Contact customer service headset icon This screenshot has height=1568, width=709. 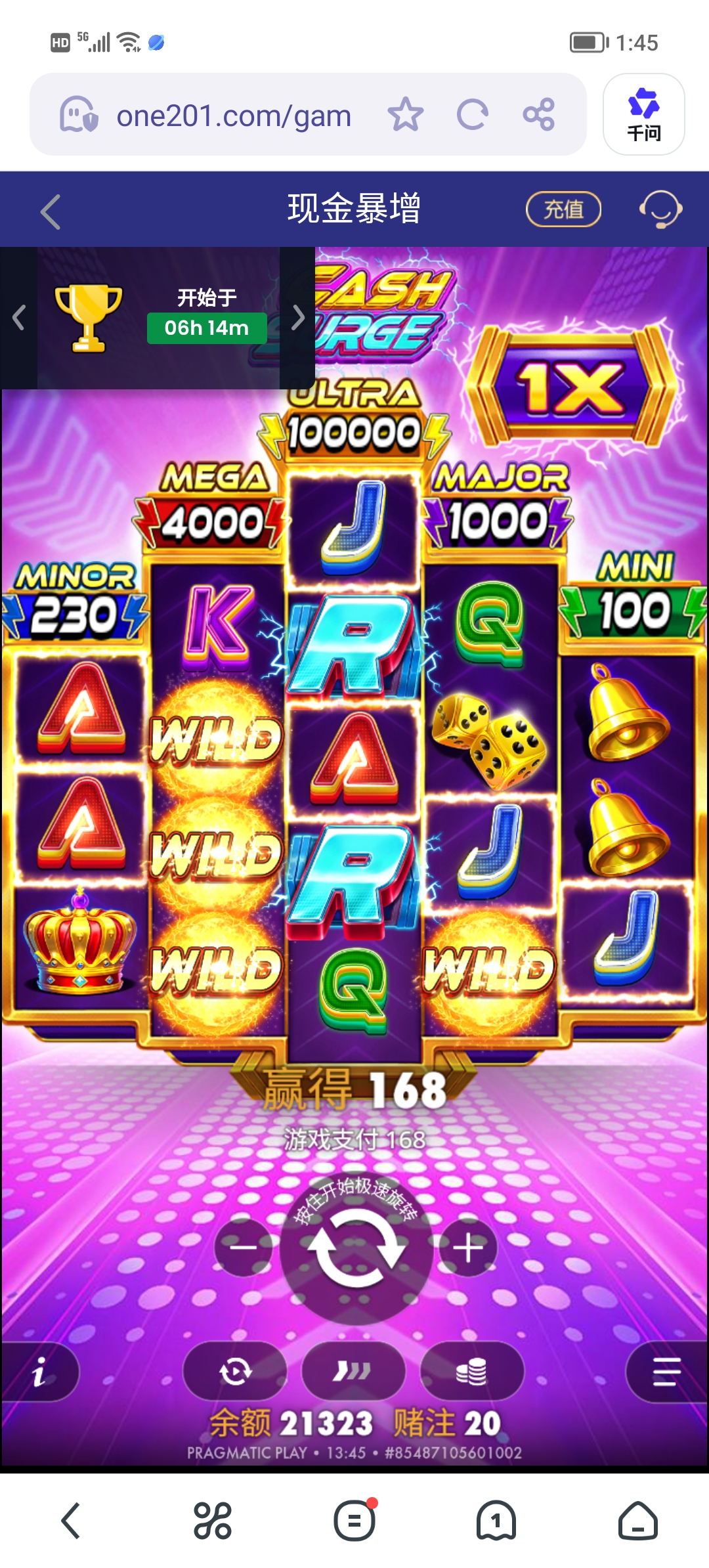[660, 209]
